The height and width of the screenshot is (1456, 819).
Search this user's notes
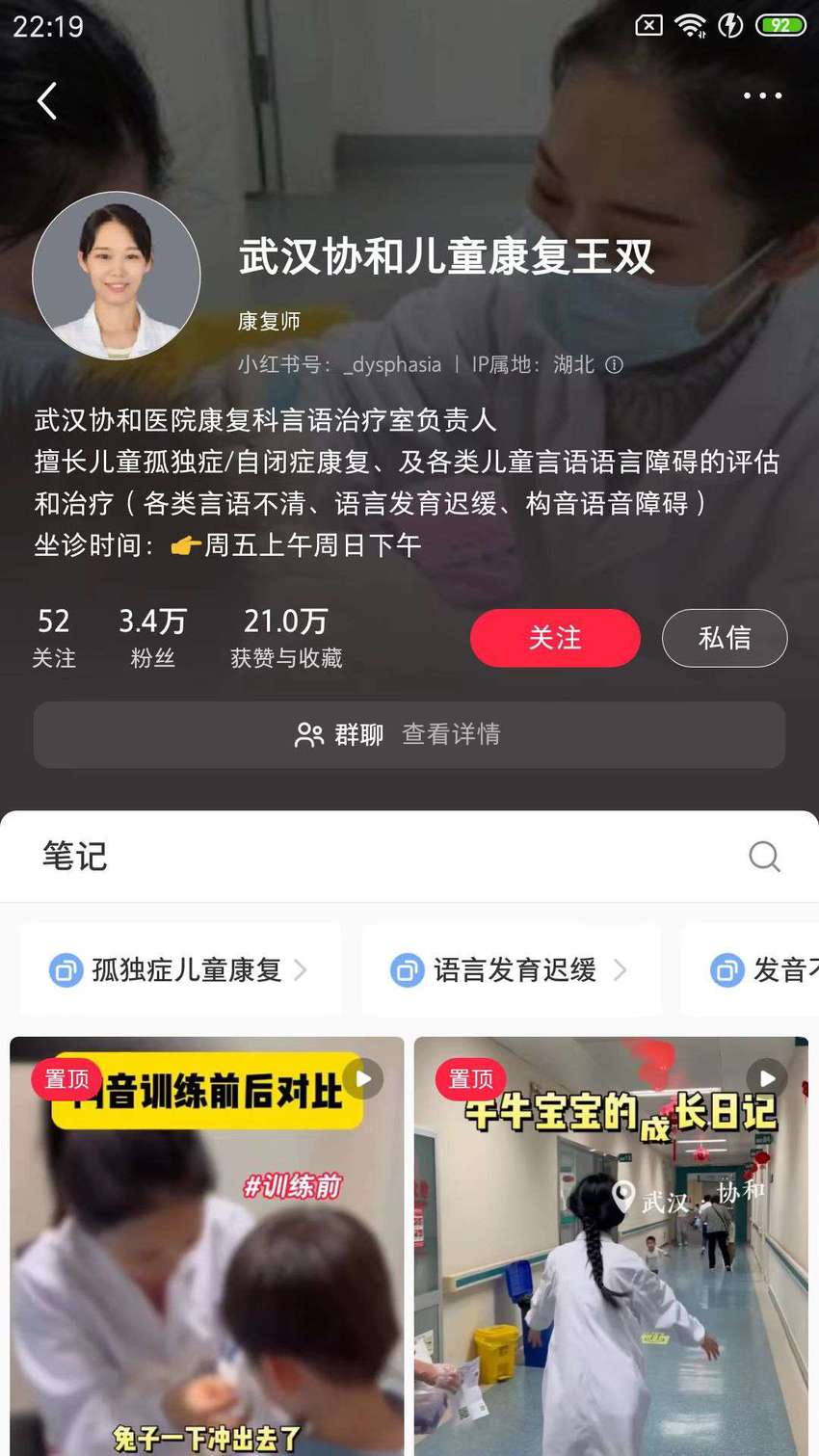764,856
